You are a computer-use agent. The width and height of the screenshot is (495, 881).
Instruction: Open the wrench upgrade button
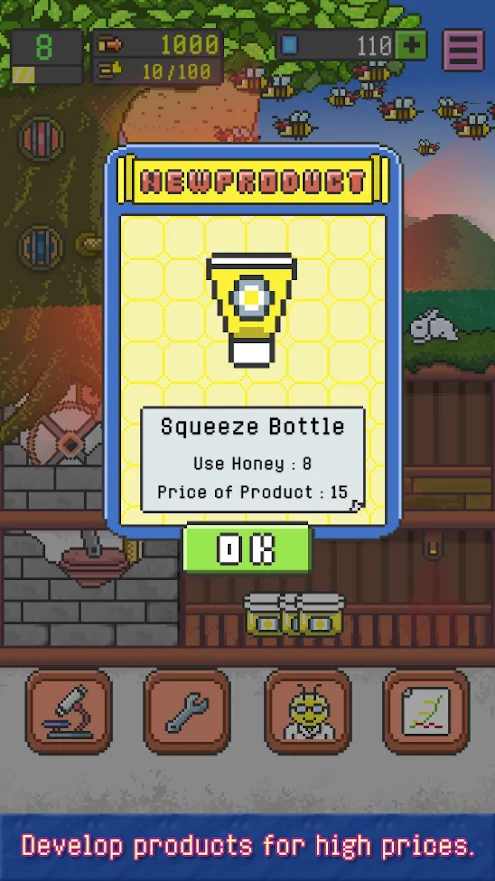[x=187, y=712]
